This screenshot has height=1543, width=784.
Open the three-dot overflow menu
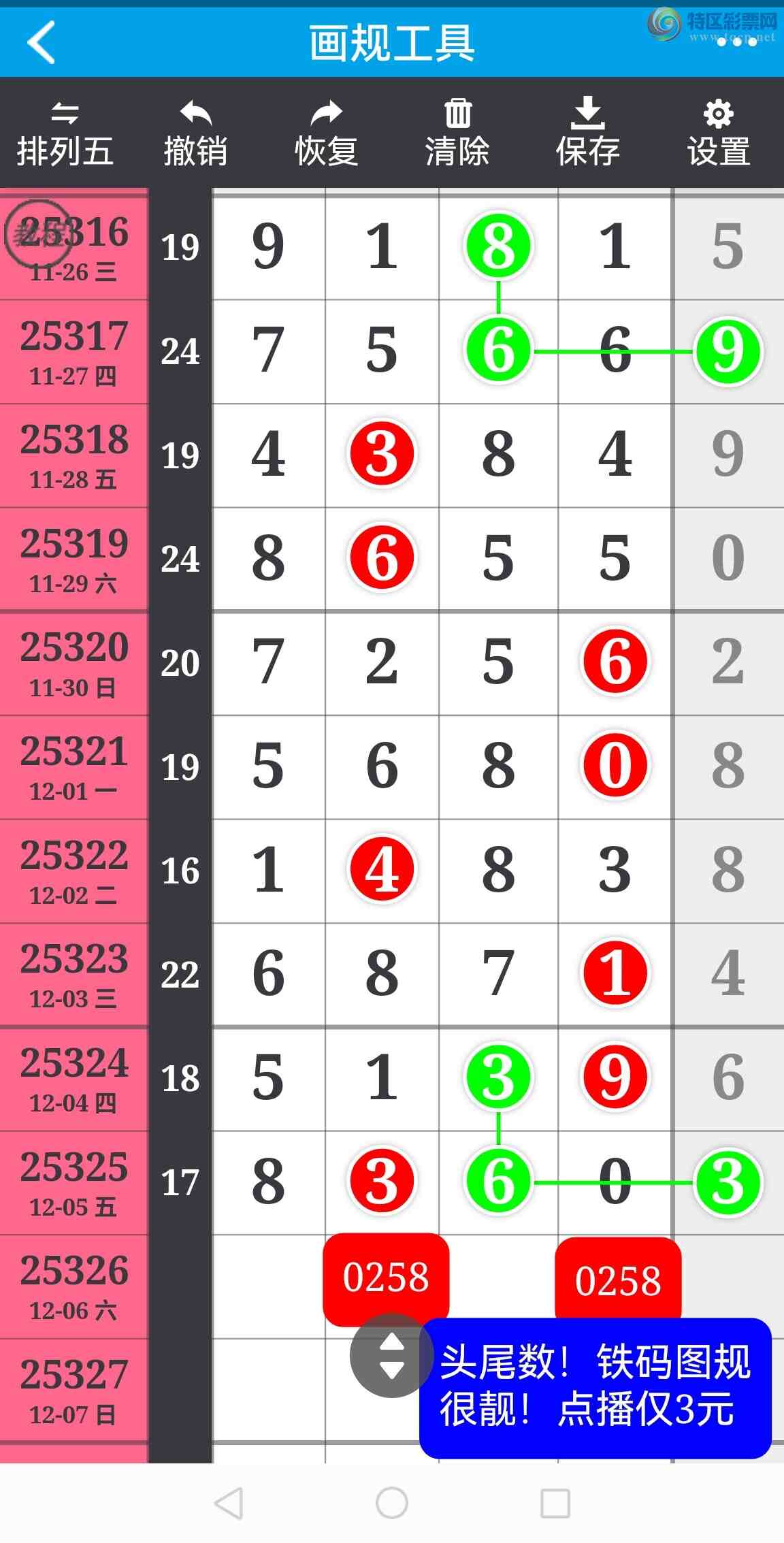(x=737, y=42)
